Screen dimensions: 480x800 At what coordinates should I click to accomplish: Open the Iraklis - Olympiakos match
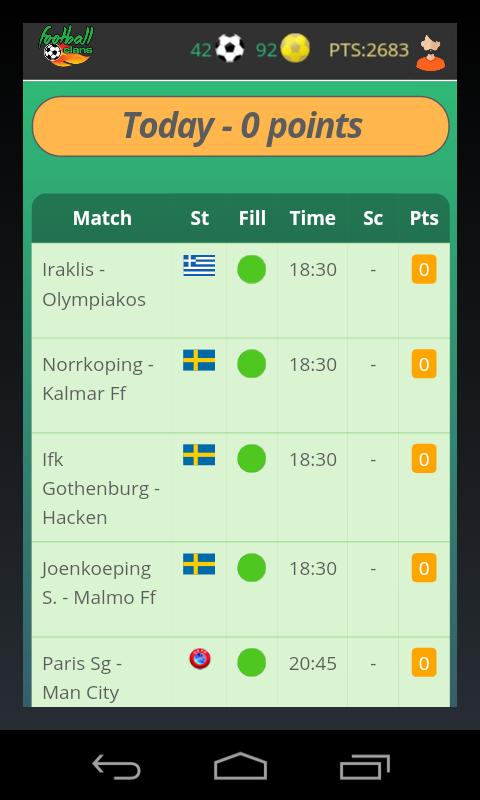(240, 290)
